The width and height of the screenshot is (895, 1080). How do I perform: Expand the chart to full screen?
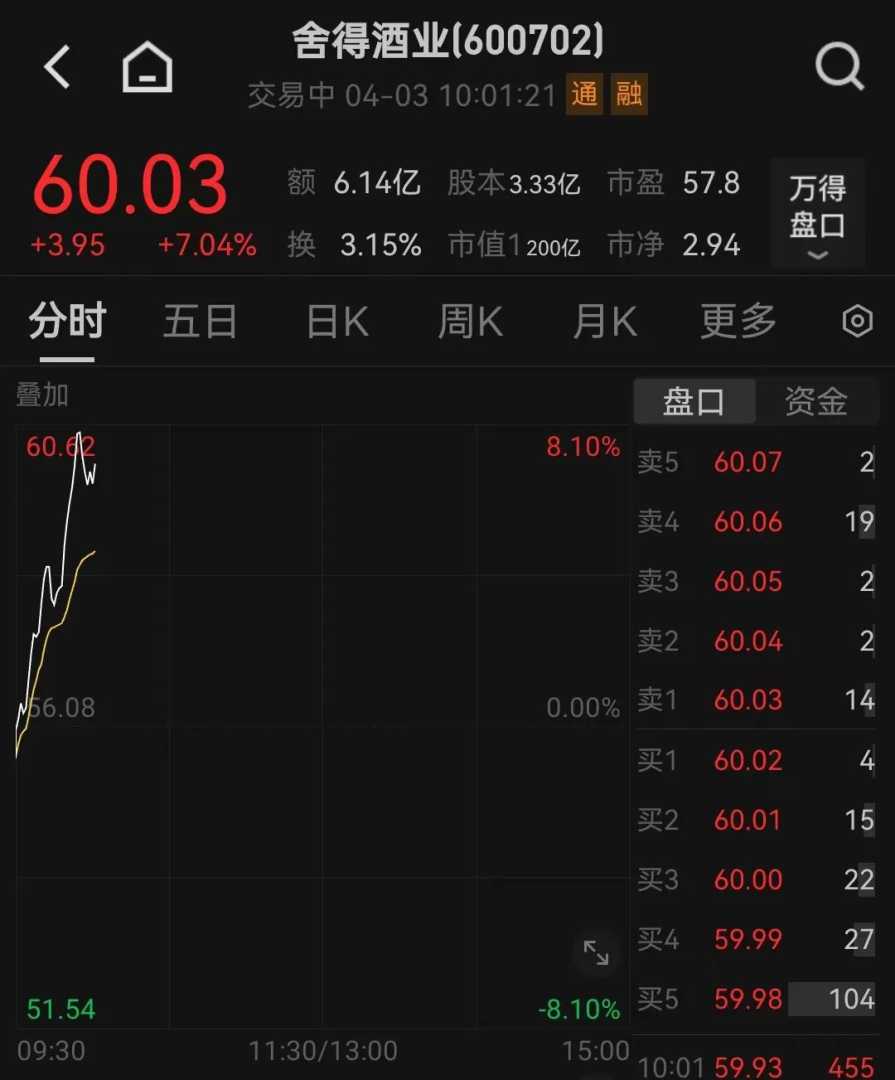tap(596, 953)
